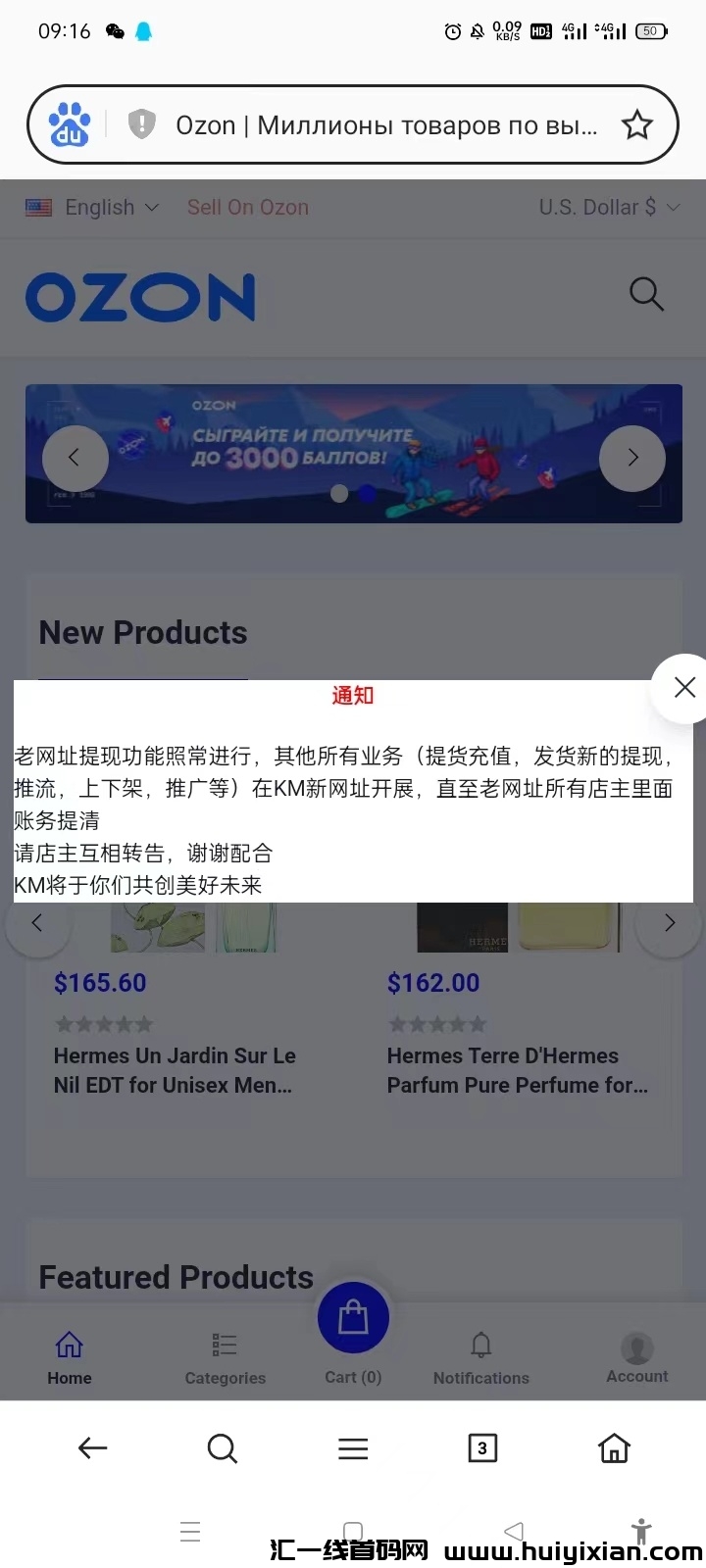The image size is (706, 1568).
Task: Click the security shield icon beside the URL
Action: point(141,124)
